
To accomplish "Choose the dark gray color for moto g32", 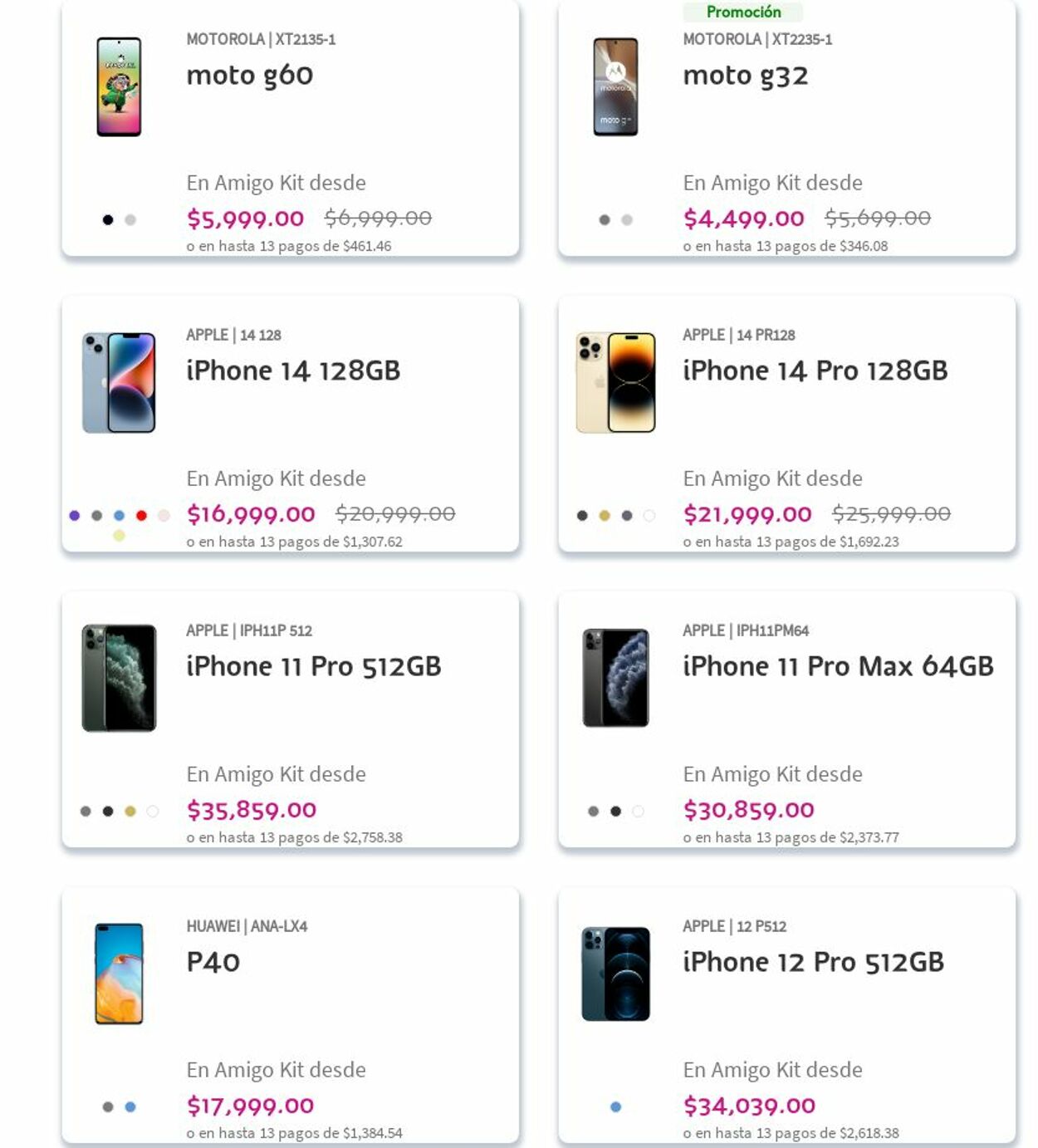I will coord(605,220).
